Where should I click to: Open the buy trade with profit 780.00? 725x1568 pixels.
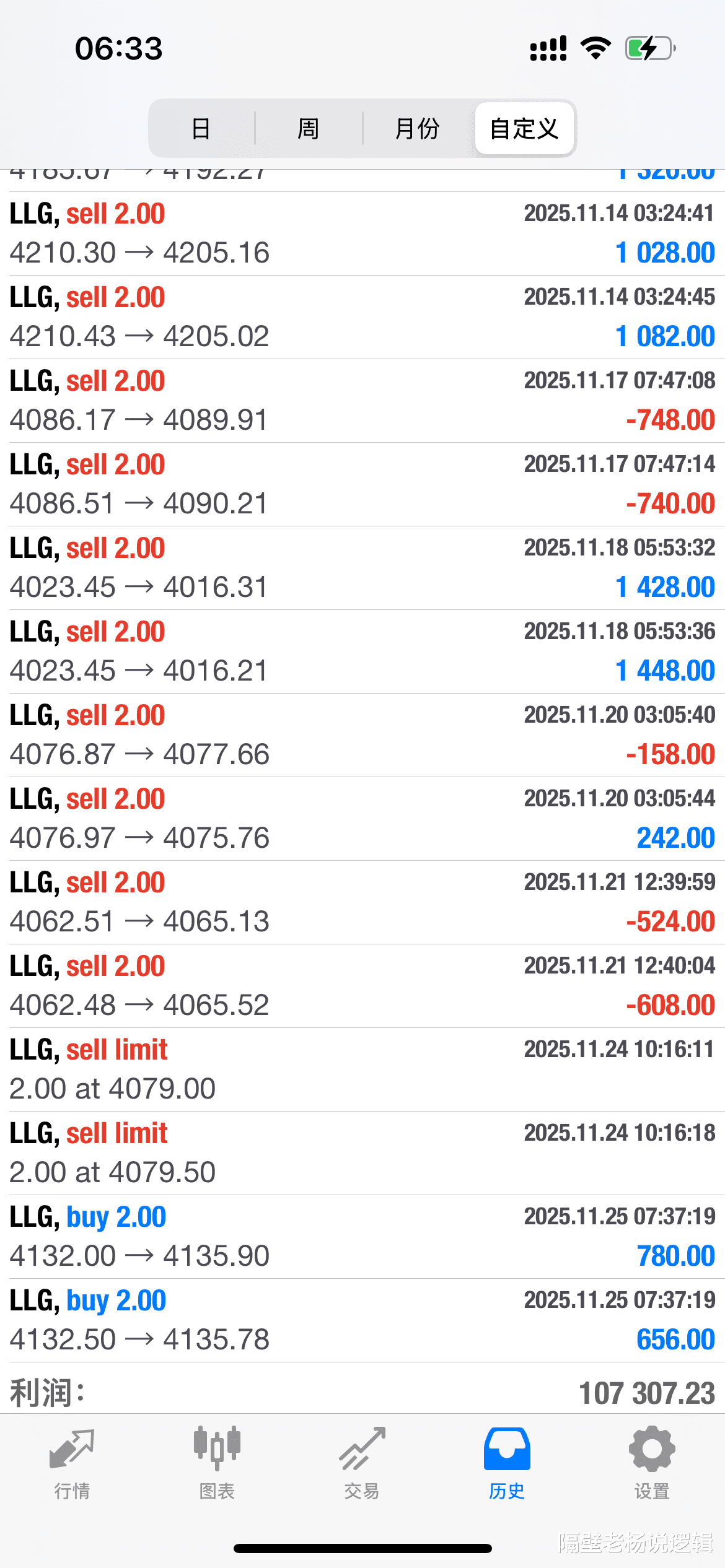362,1237
